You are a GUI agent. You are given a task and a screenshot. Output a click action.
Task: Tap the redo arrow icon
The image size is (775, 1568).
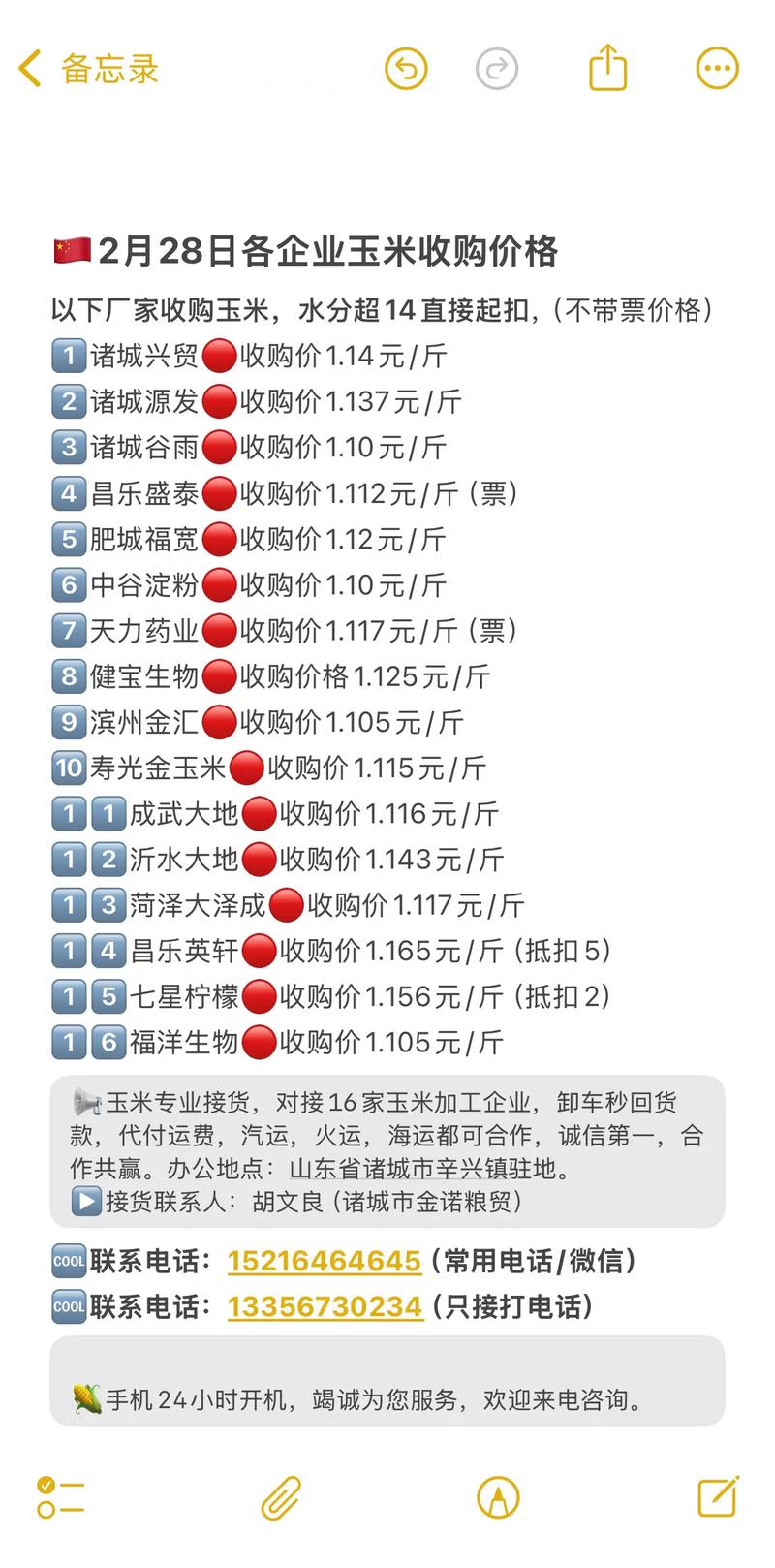497,68
